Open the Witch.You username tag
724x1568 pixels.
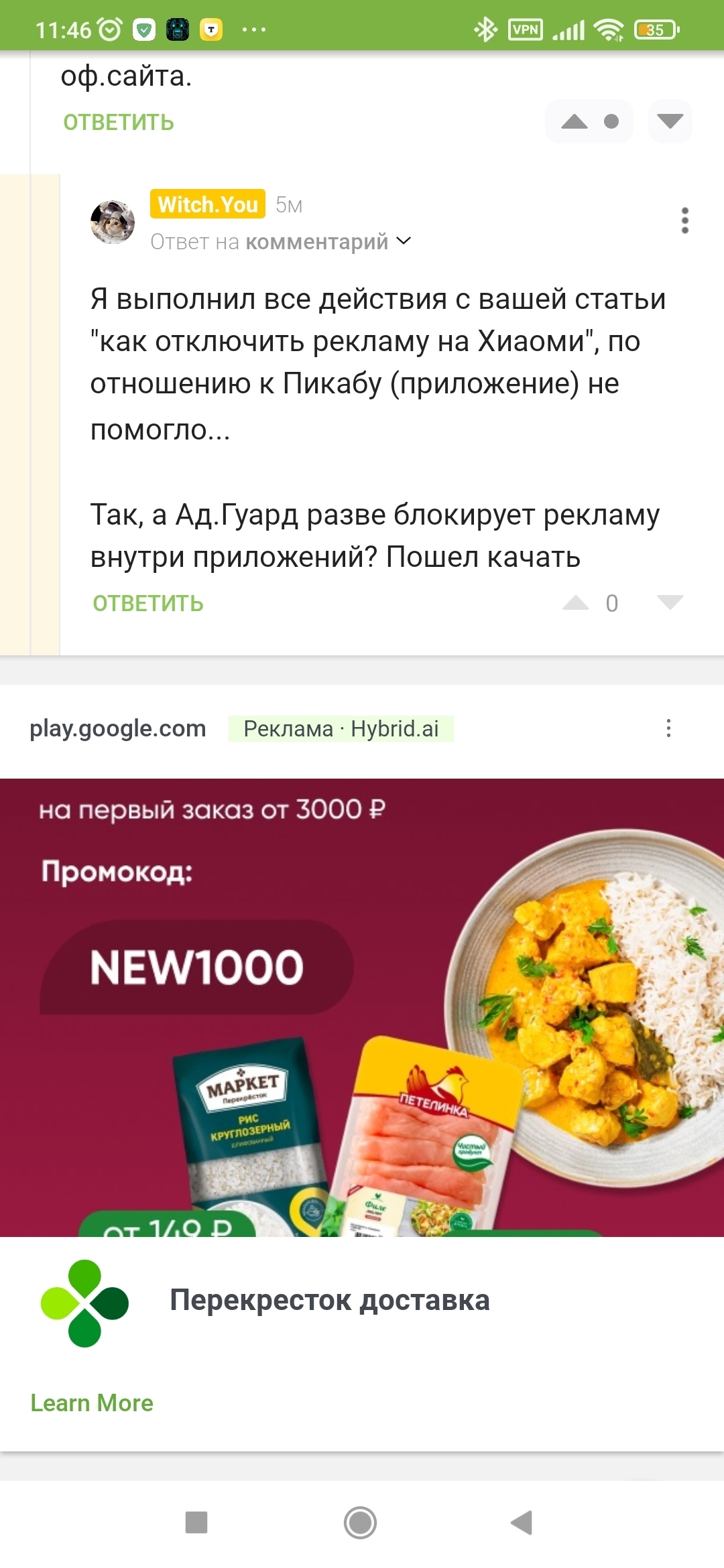point(207,204)
